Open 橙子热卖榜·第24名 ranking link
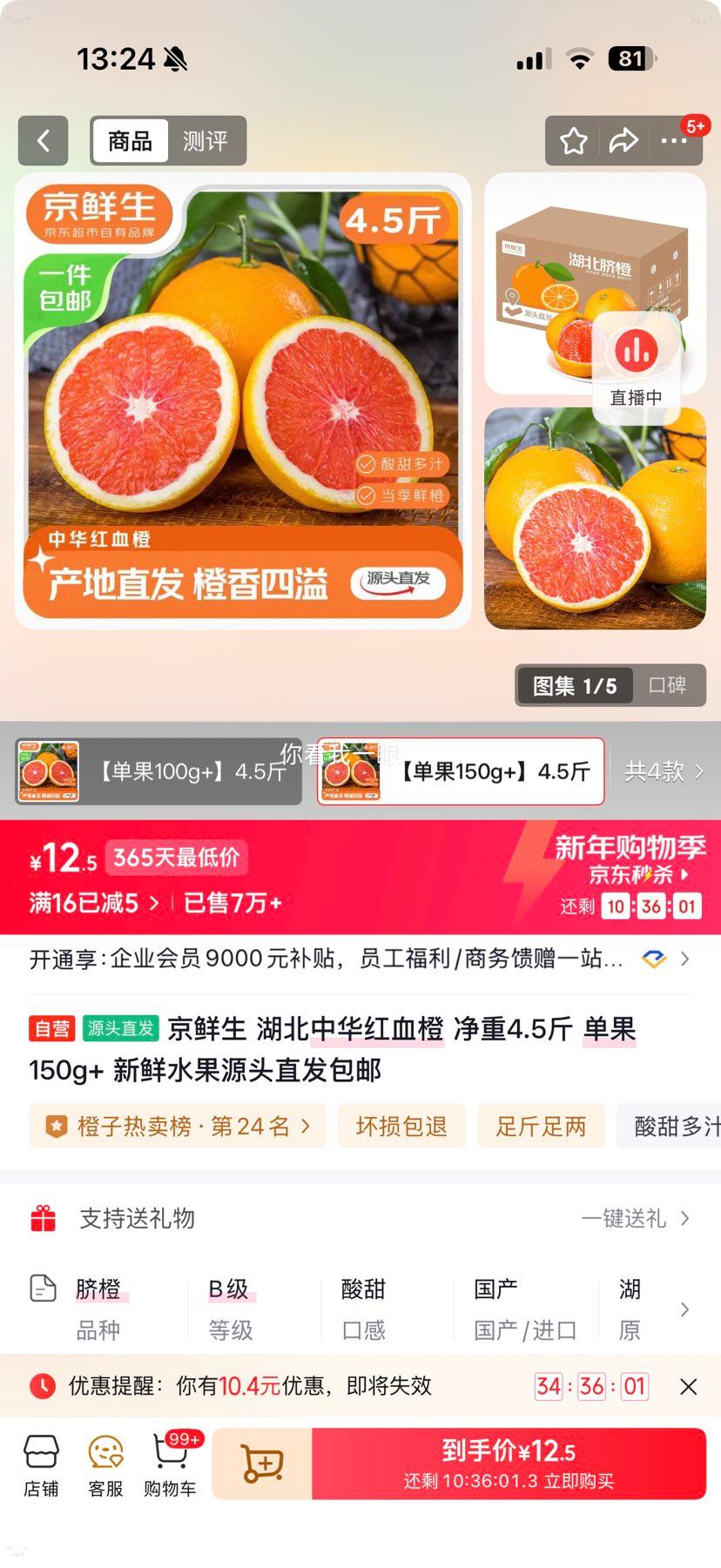Screen dimensions: 721x1568 tap(177, 1125)
